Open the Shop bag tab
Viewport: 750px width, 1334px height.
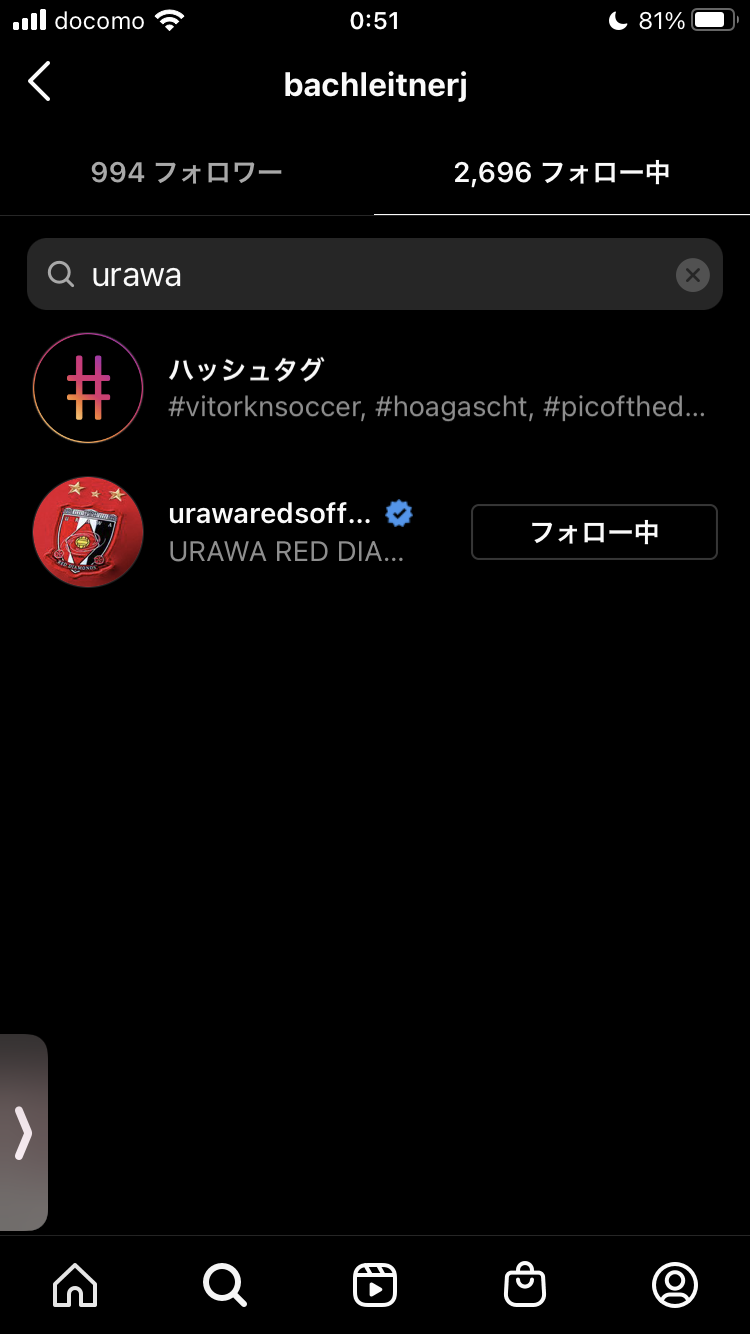pos(525,1284)
